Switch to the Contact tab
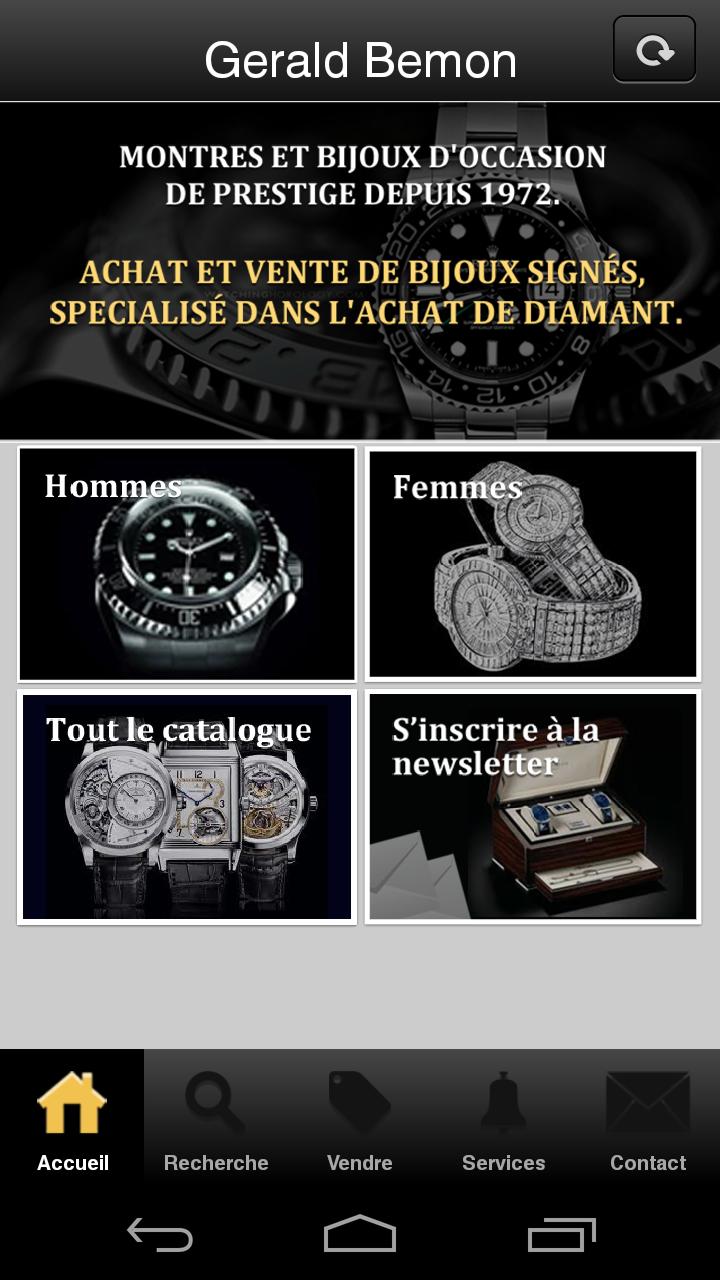This screenshot has width=720, height=1280. pyautogui.click(x=648, y=1122)
